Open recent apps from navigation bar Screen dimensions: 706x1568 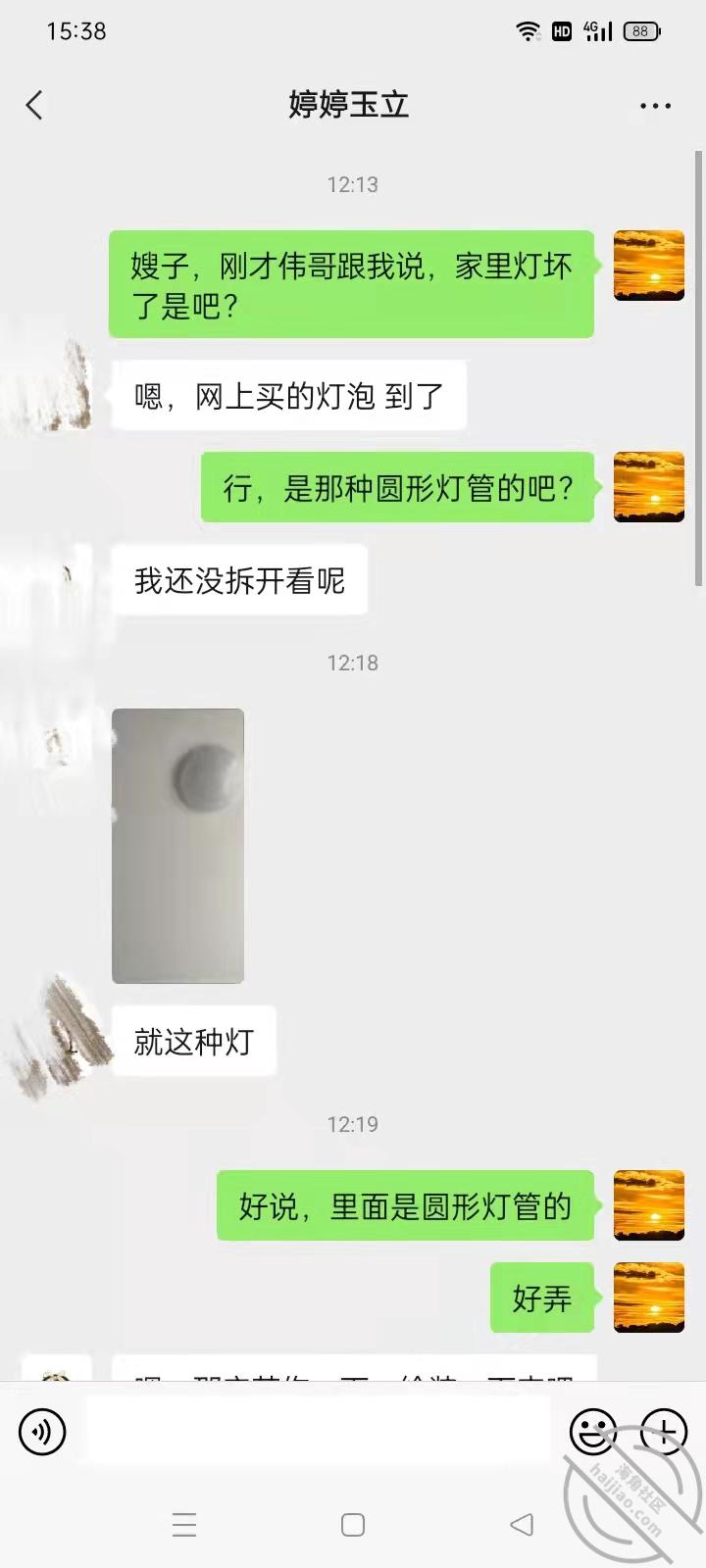click(184, 1524)
